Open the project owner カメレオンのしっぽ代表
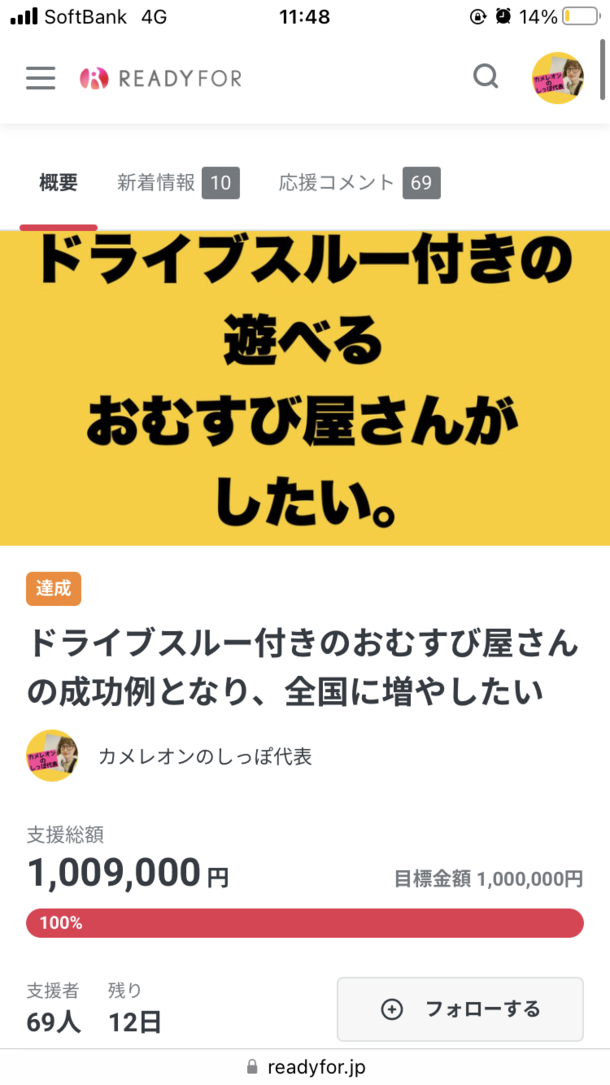The width and height of the screenshot is (610, 1085). pyautogui.click(x=204, y=756)
